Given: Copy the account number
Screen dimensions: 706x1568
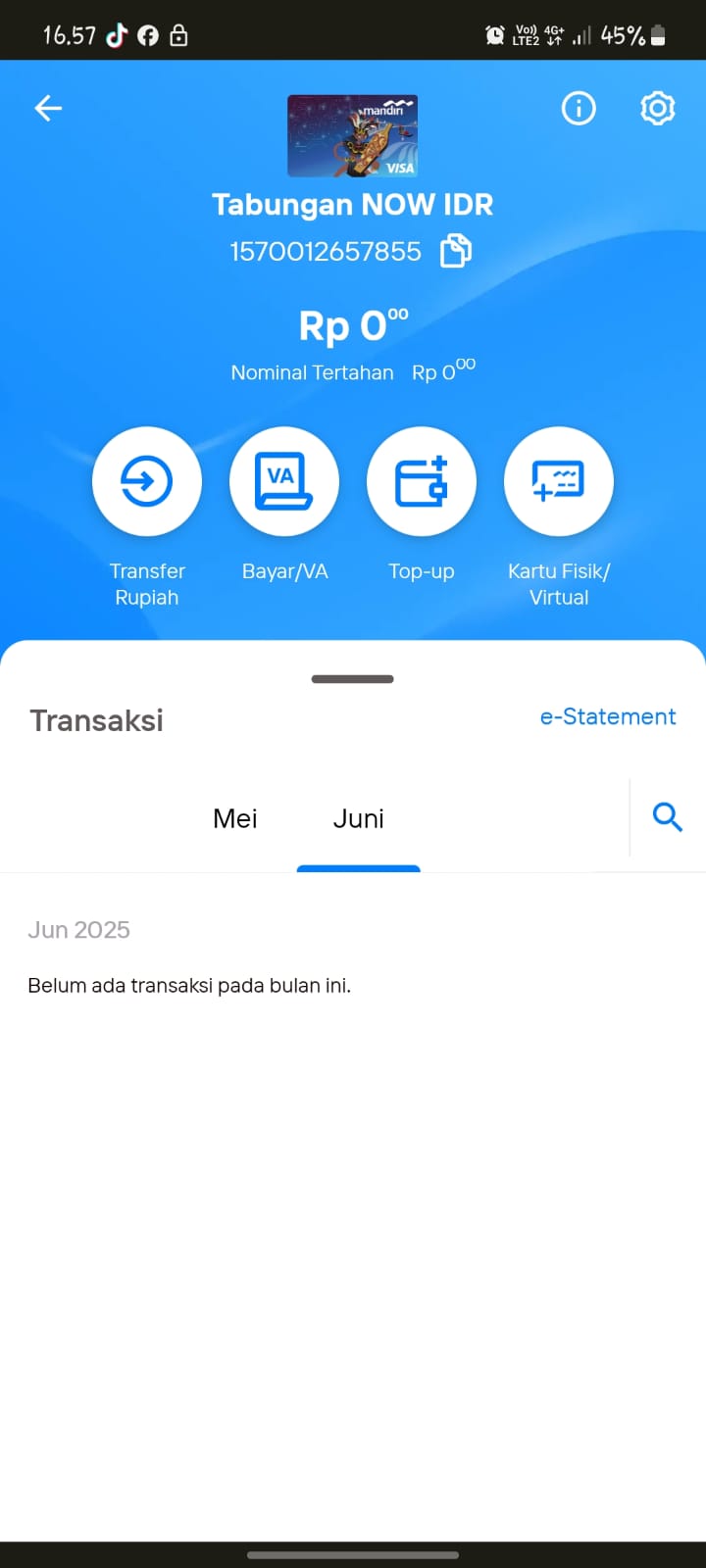Looking at the screenshot, I should tap(456, 251).
